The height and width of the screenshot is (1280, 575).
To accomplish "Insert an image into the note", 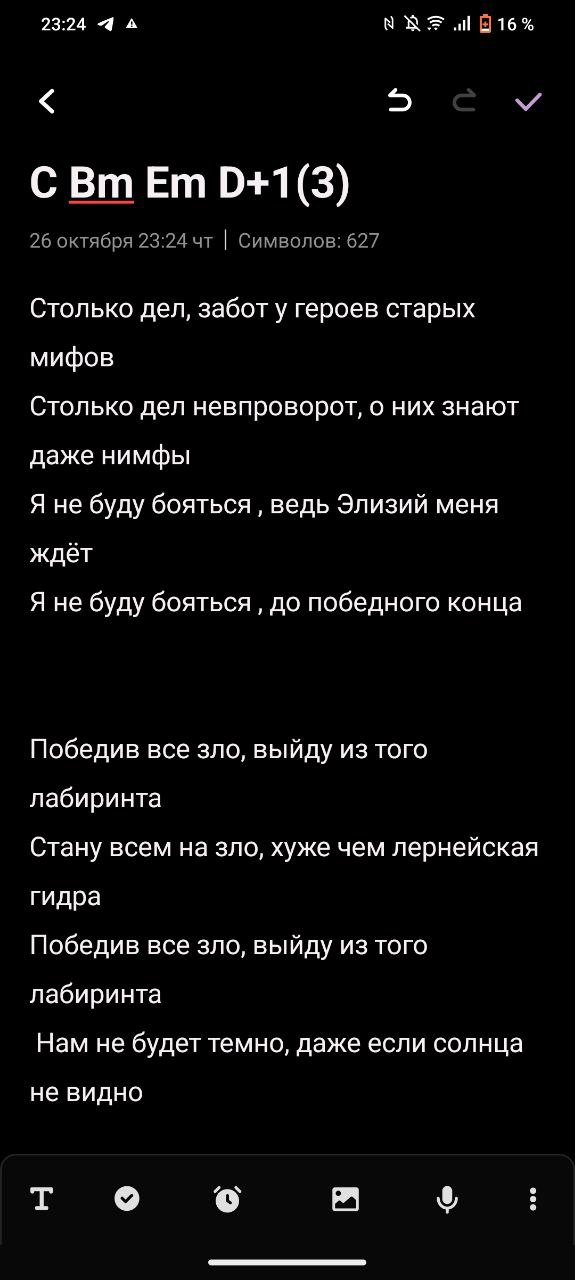I will pos(345,1199).
